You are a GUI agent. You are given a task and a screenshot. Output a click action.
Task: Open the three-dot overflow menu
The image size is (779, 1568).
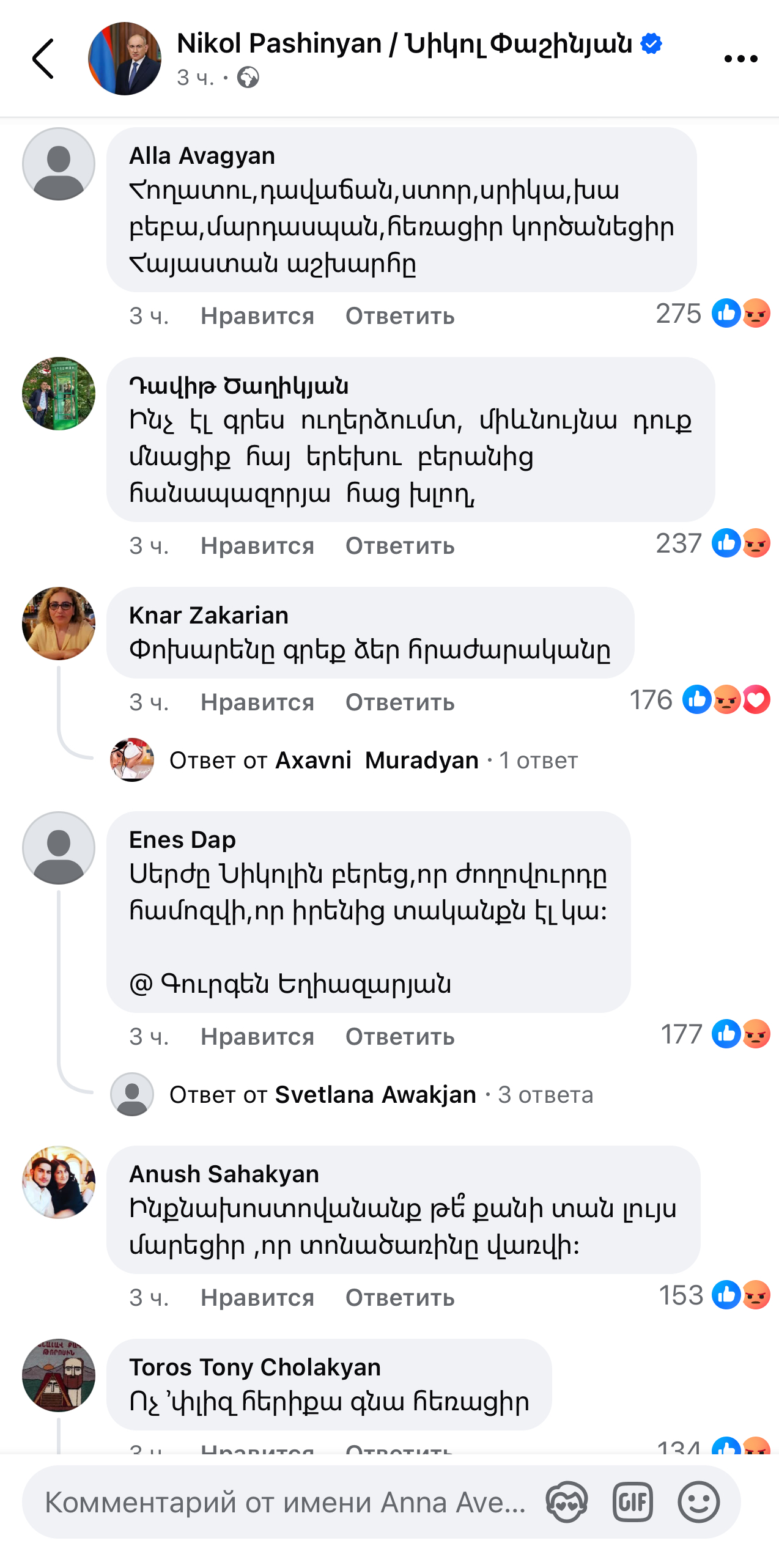740,59
